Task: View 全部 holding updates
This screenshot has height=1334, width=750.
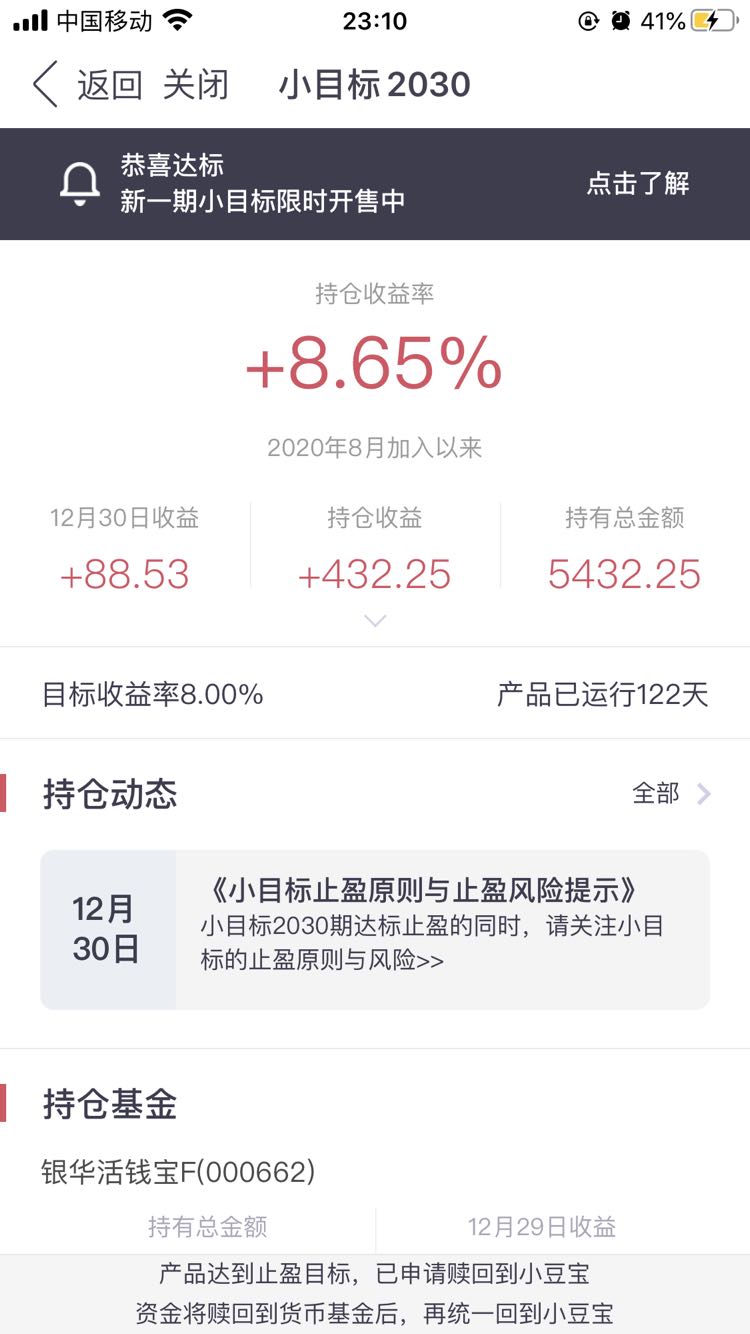Action: coord(672,794)
